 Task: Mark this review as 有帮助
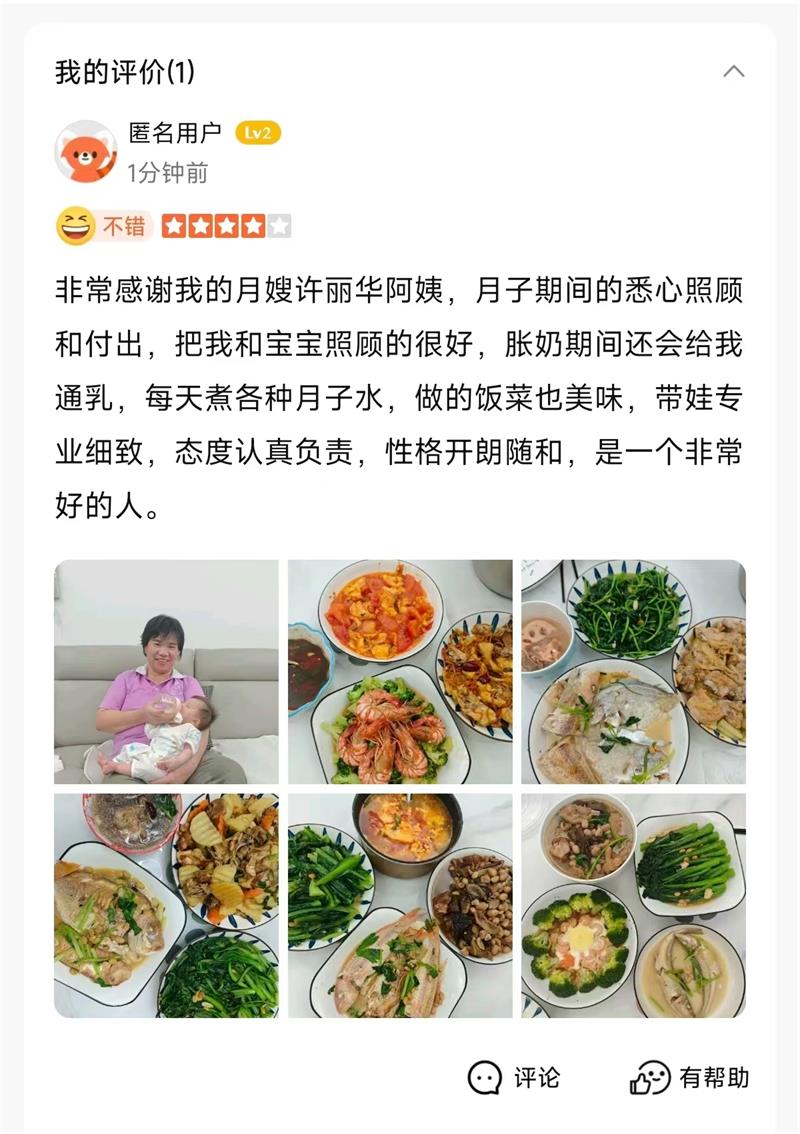pos(690,1078)
